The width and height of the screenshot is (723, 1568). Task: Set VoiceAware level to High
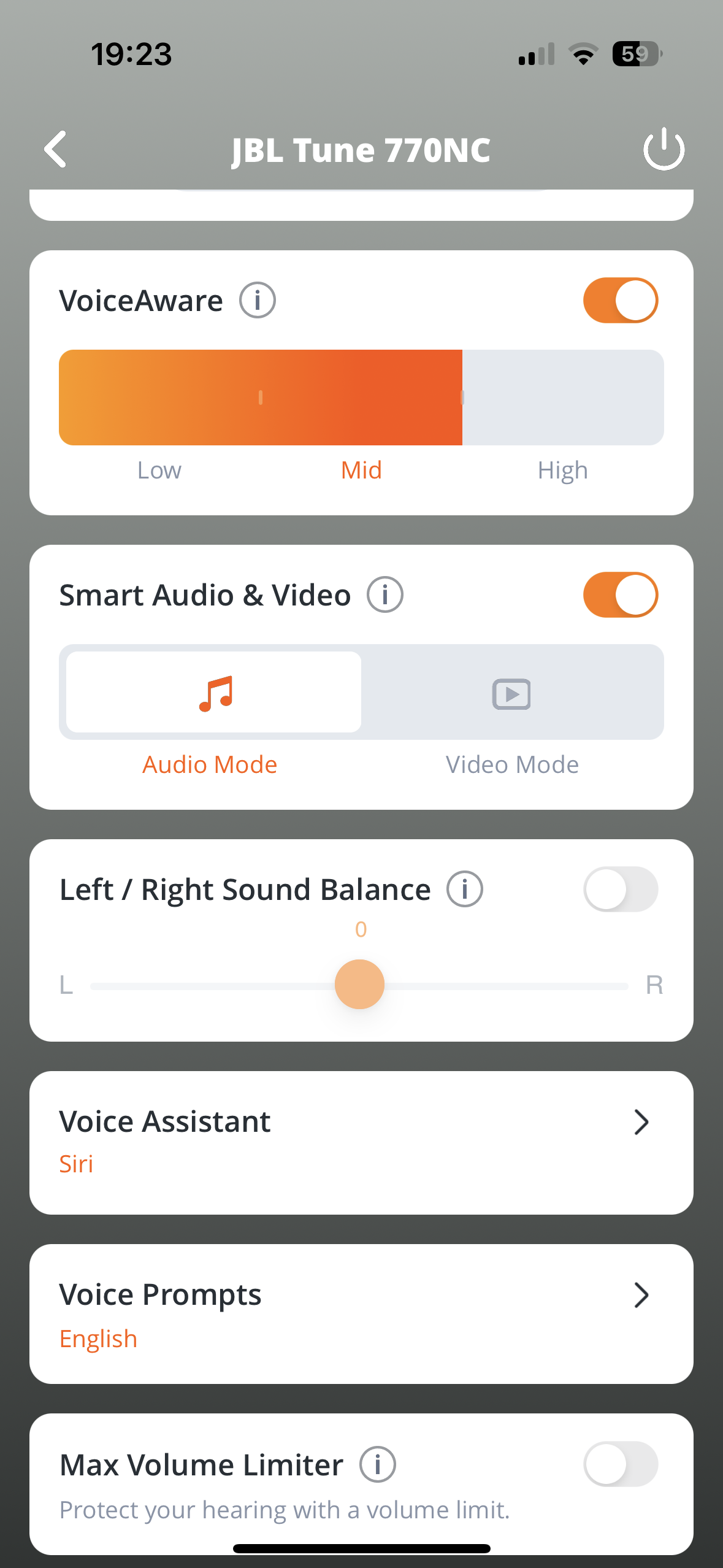click(x=563, y=398)
